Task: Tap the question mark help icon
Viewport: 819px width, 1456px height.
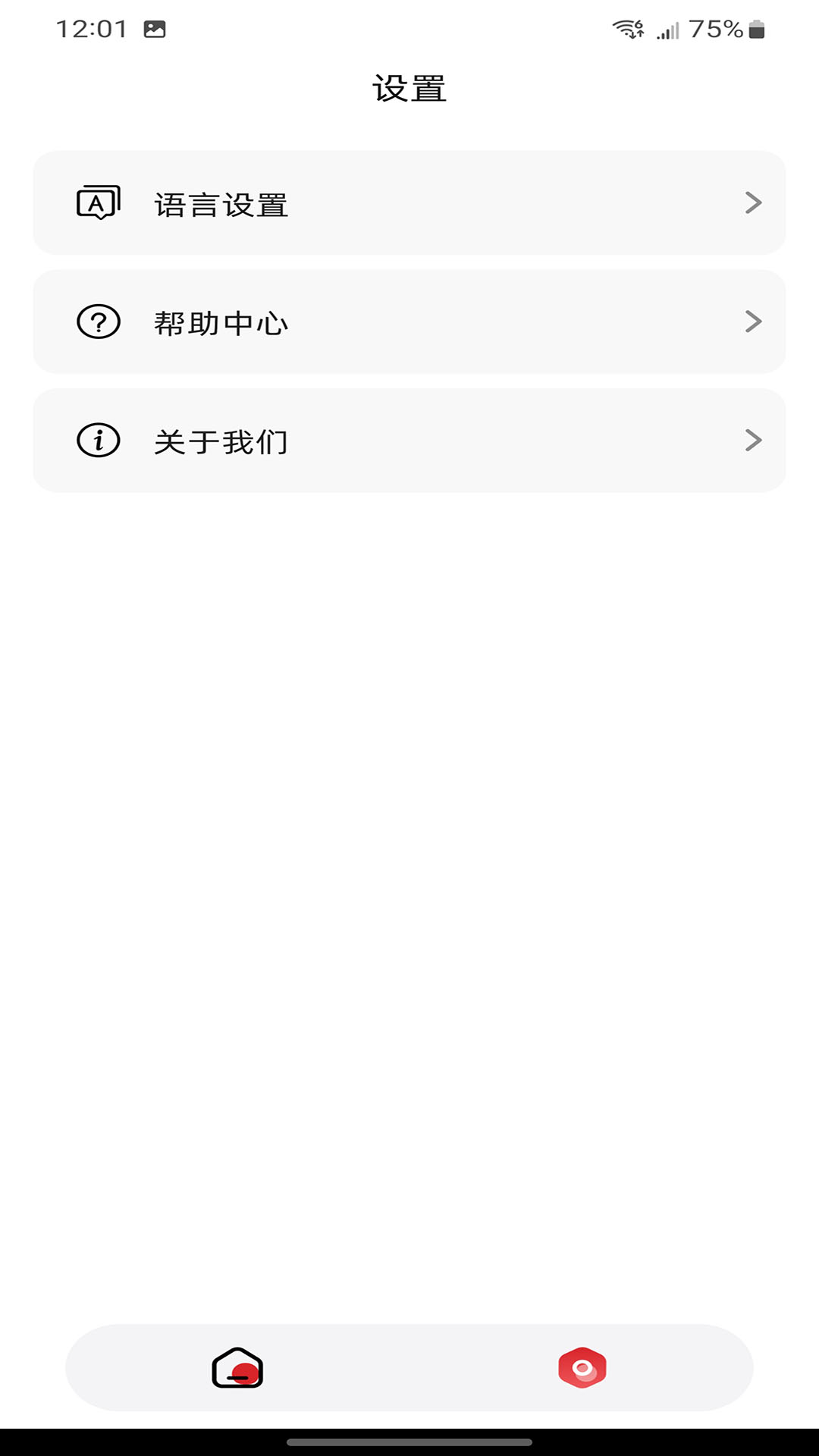Action: pos(98,322)
